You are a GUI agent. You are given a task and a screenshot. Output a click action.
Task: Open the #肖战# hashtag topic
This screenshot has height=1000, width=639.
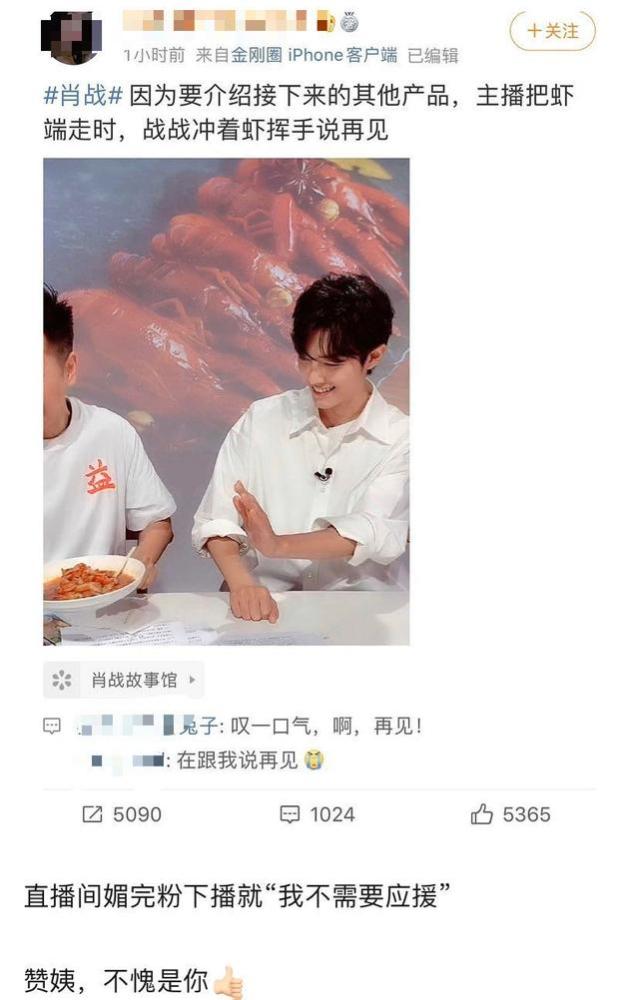[84, 97]
